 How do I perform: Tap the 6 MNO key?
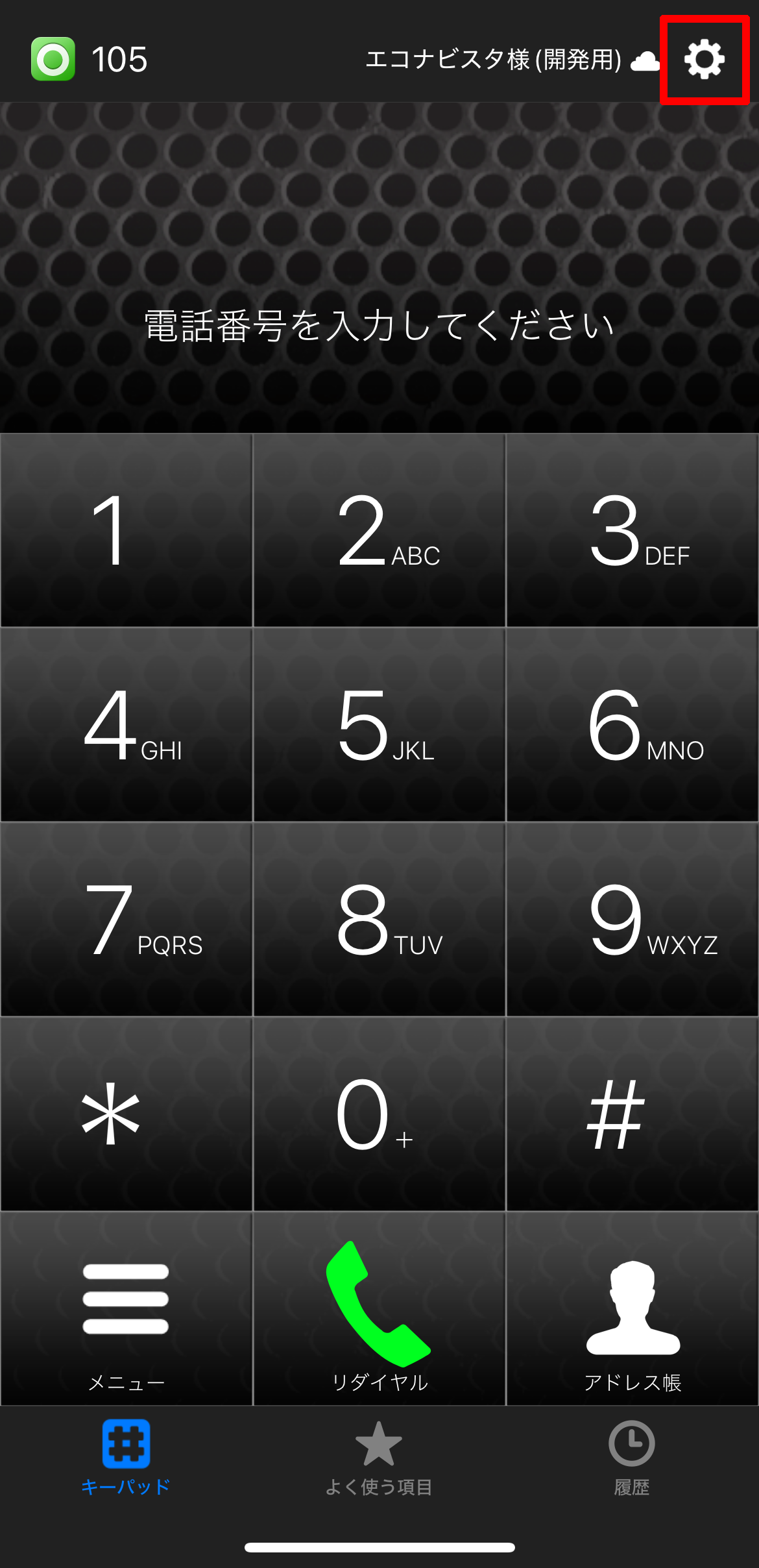pyautogui.click(x=632, y=725)
